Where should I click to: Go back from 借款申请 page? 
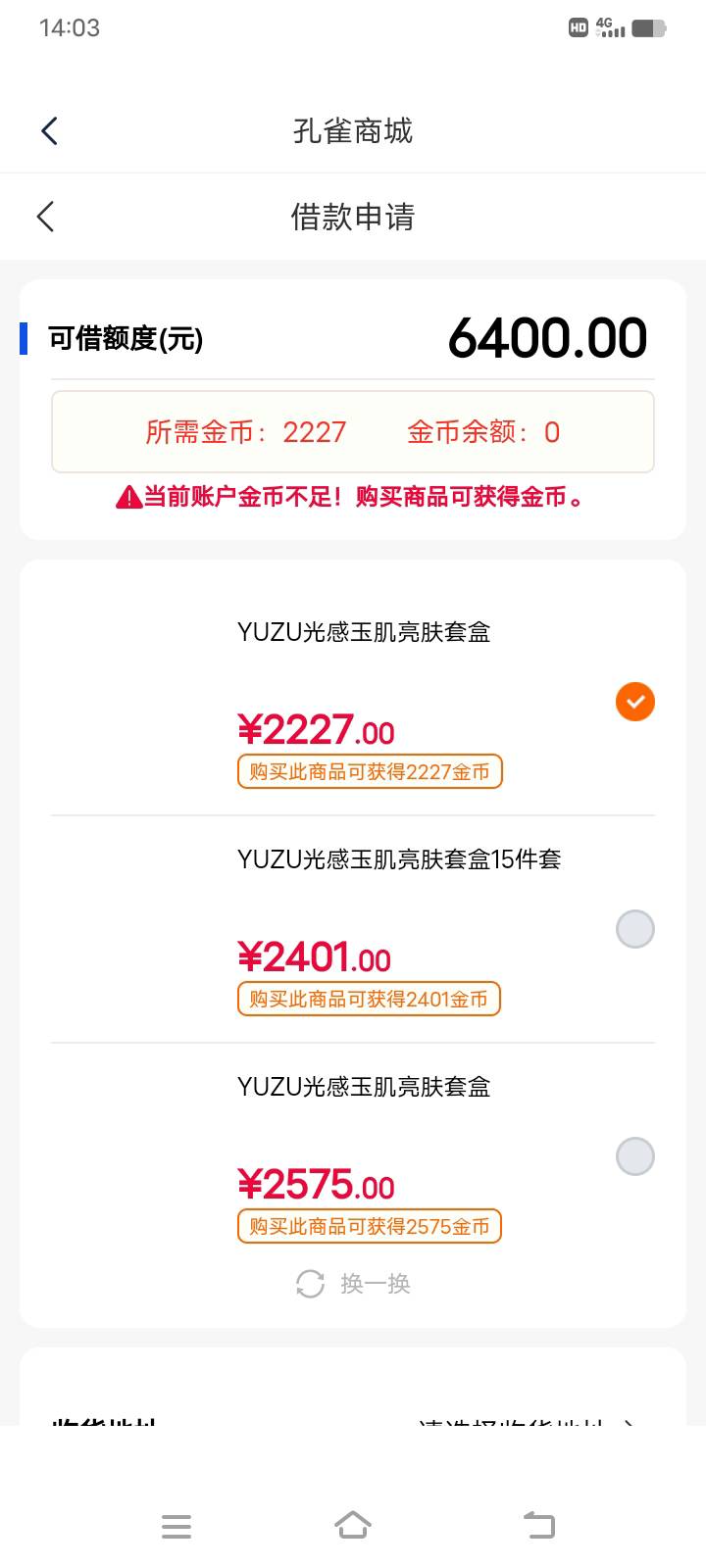point(46,217)
